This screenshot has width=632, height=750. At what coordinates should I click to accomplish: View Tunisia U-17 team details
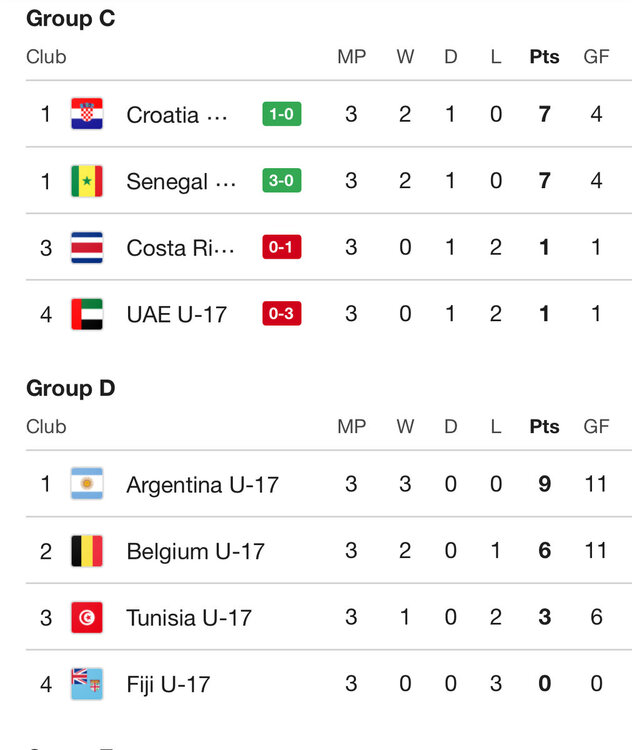click(x=188, y=618)
